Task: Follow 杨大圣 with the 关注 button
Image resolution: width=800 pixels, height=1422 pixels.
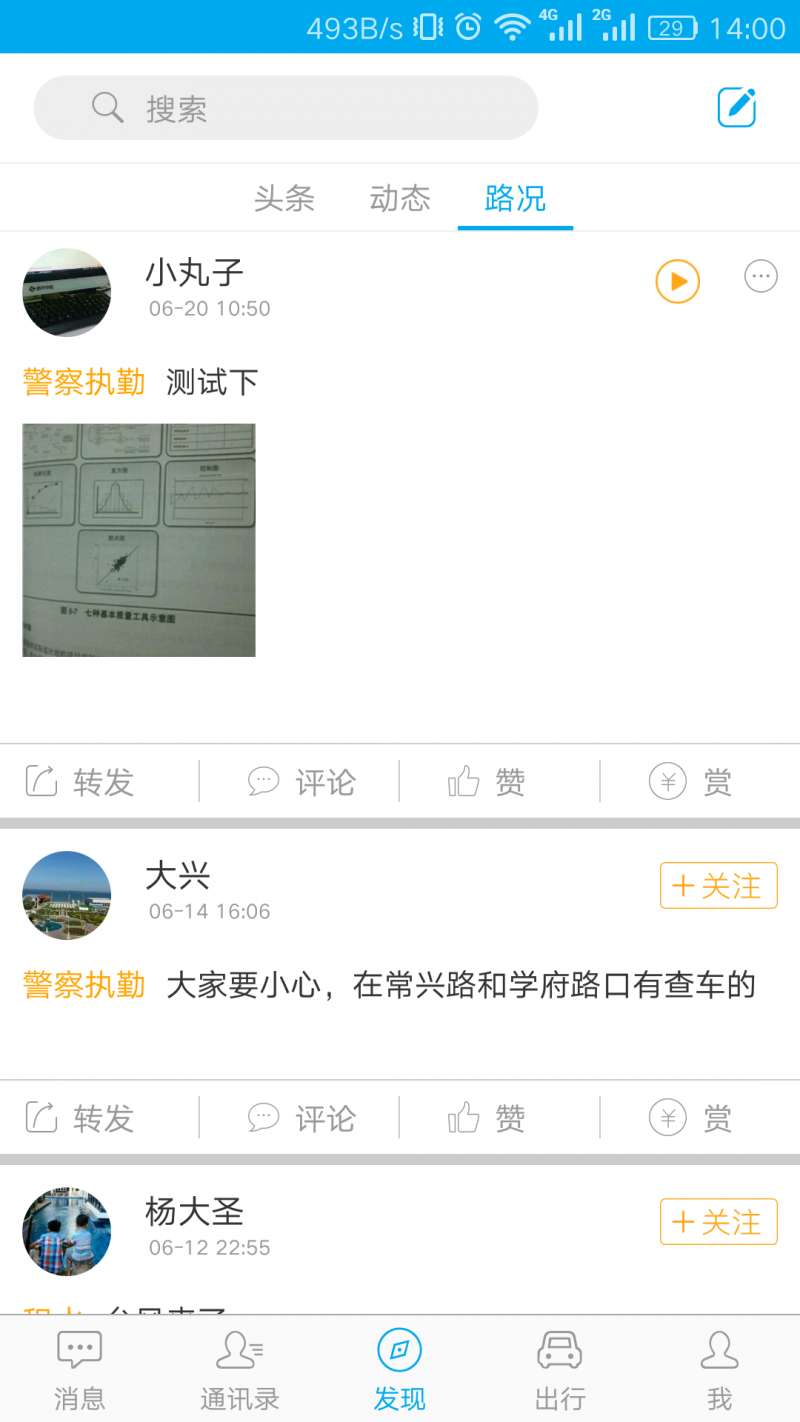Action: pos(718,1222)
